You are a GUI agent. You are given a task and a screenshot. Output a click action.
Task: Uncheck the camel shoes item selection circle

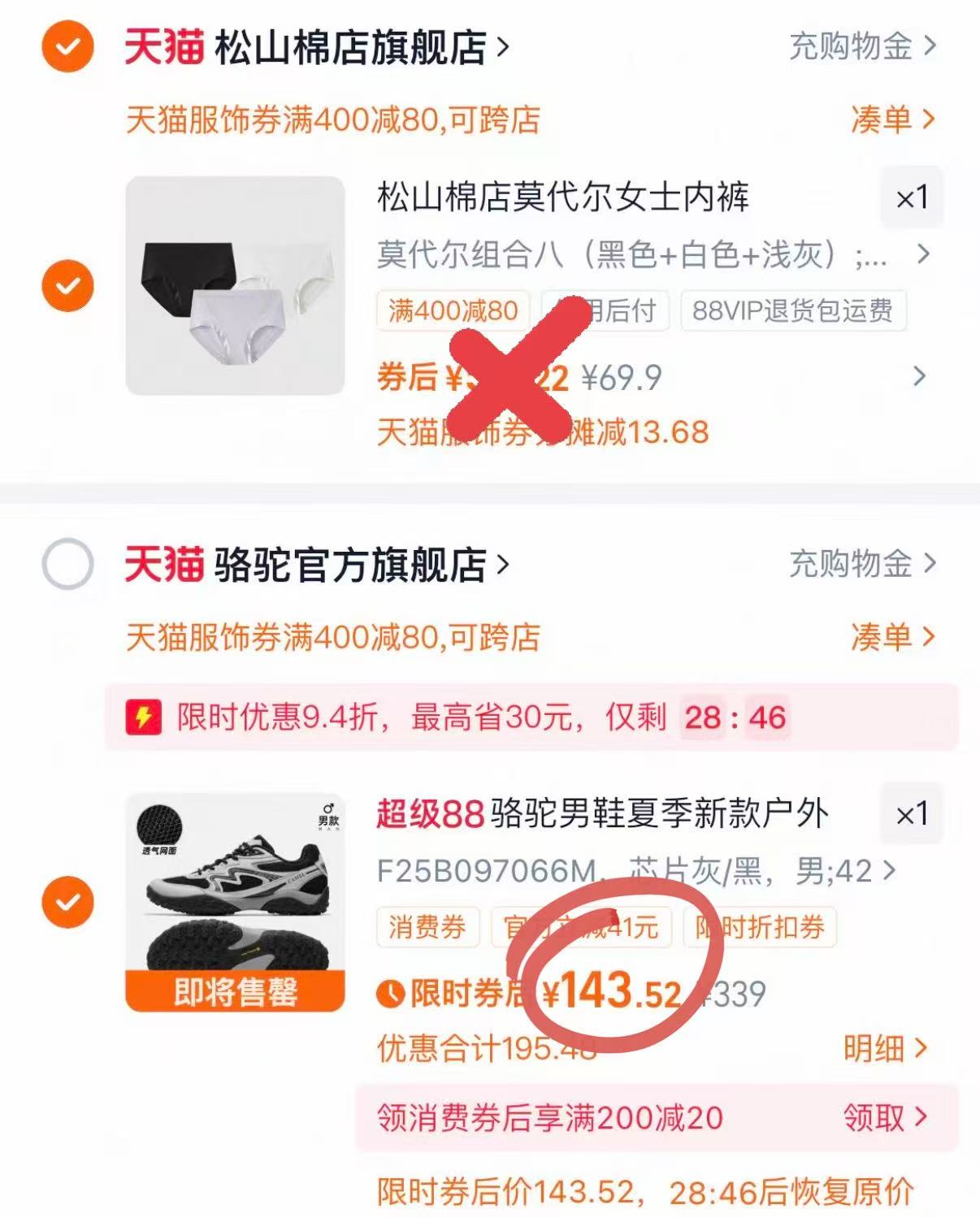pos(67,904)
